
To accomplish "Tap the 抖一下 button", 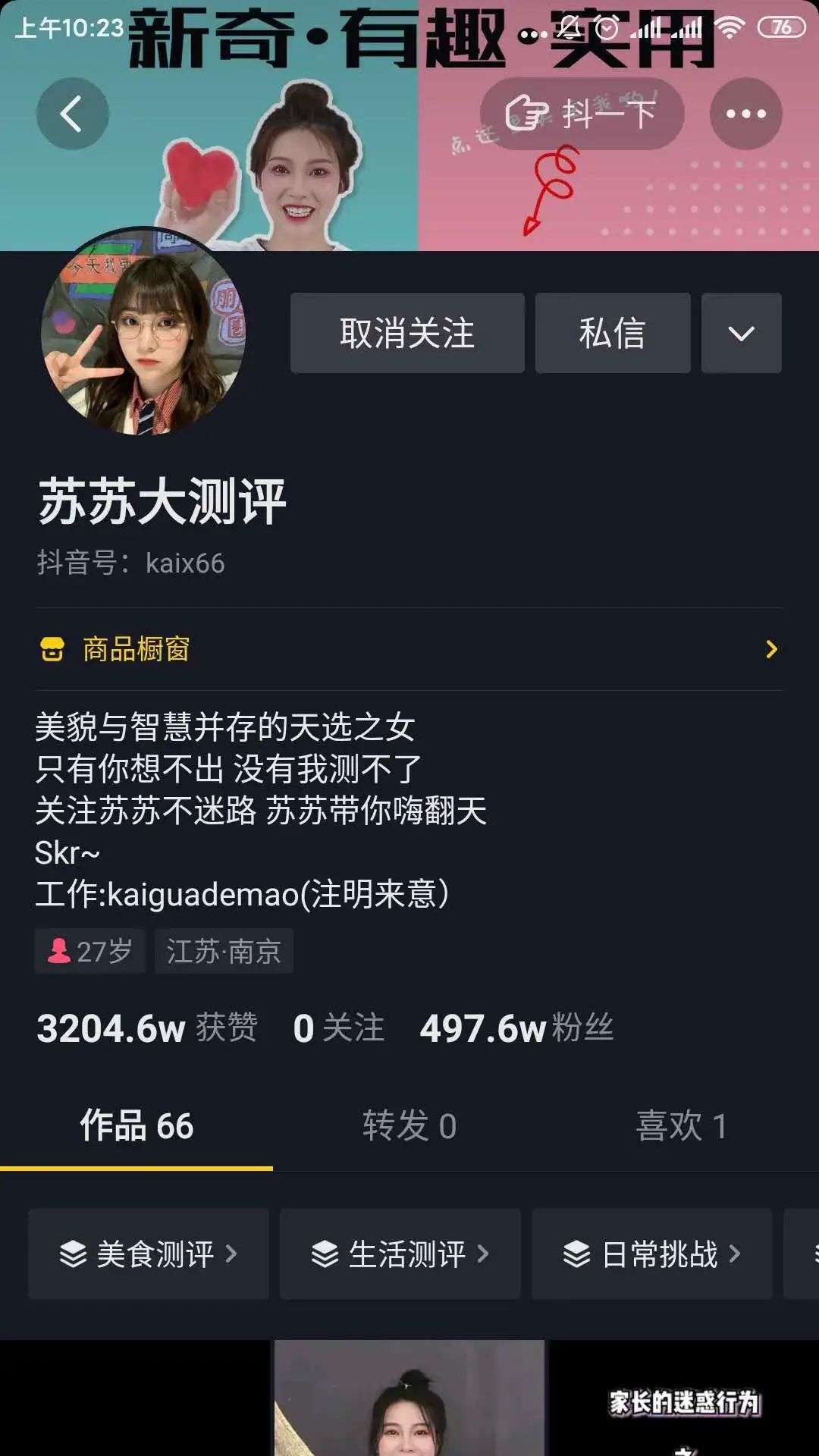I will coord(582,115).
